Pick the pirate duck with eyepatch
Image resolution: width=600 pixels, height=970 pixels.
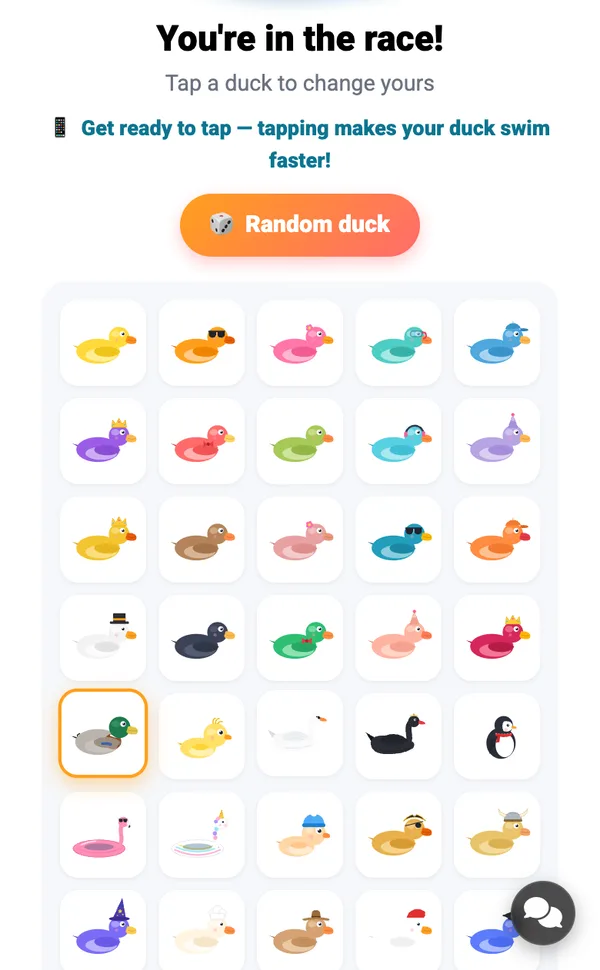398,835
